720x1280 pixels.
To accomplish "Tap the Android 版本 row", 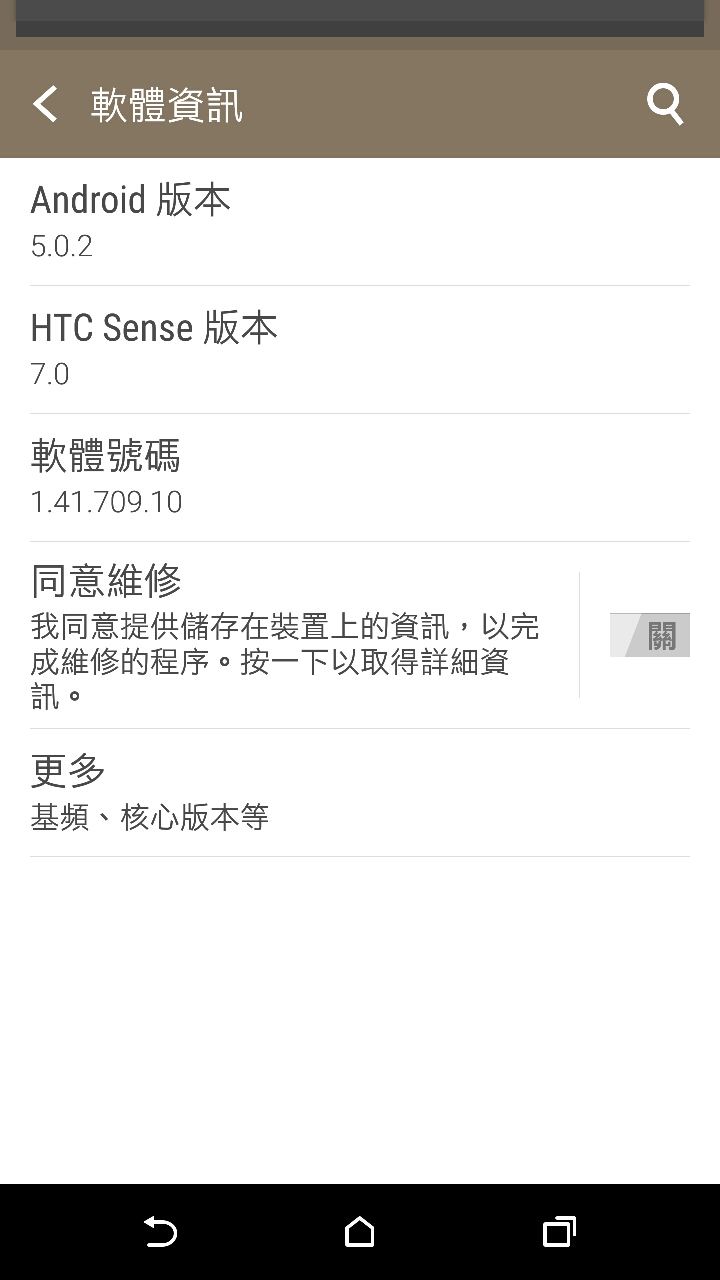I will (x=360, y=221).
